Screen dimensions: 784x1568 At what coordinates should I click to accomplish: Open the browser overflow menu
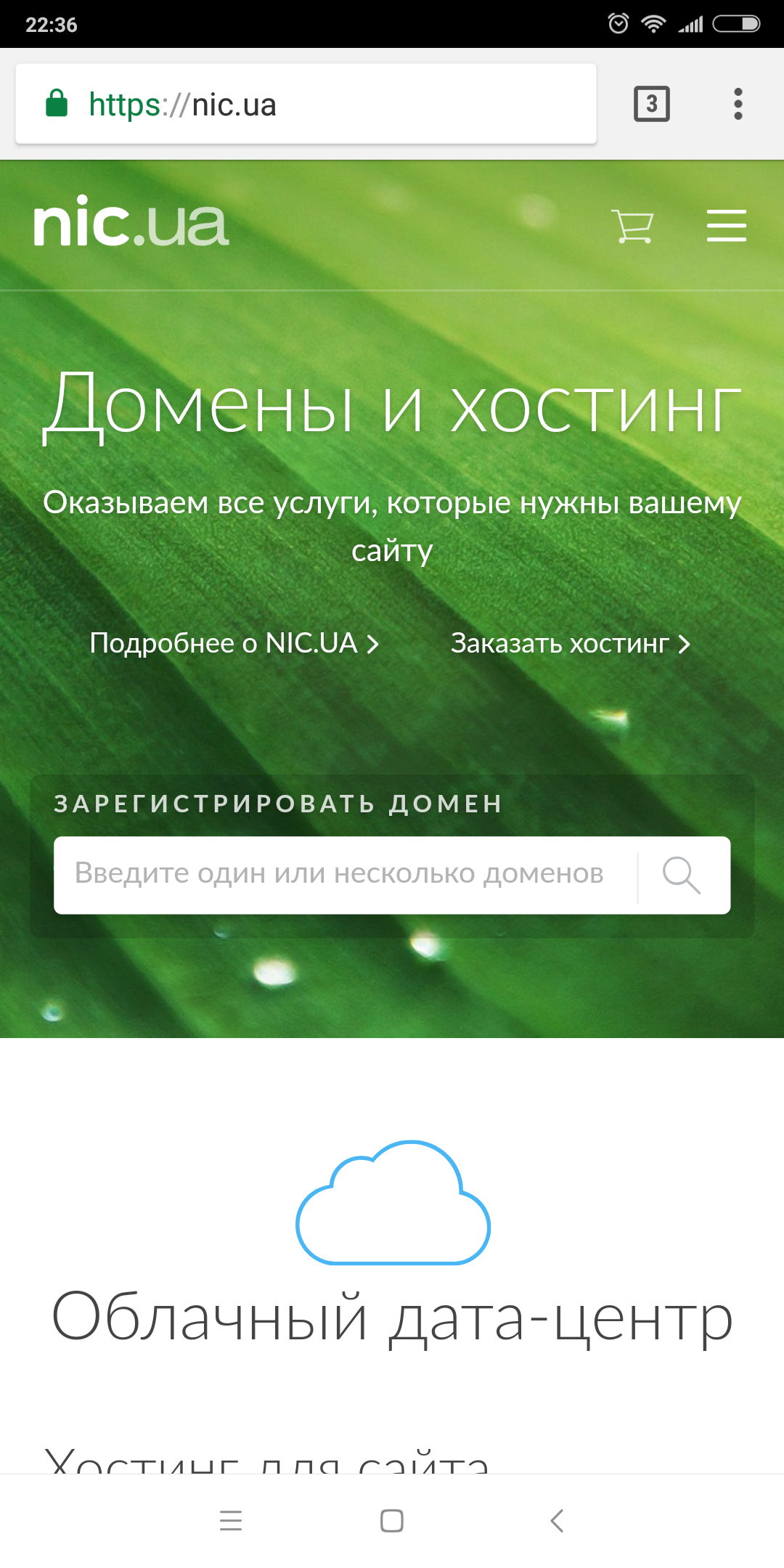coord(738,104)
